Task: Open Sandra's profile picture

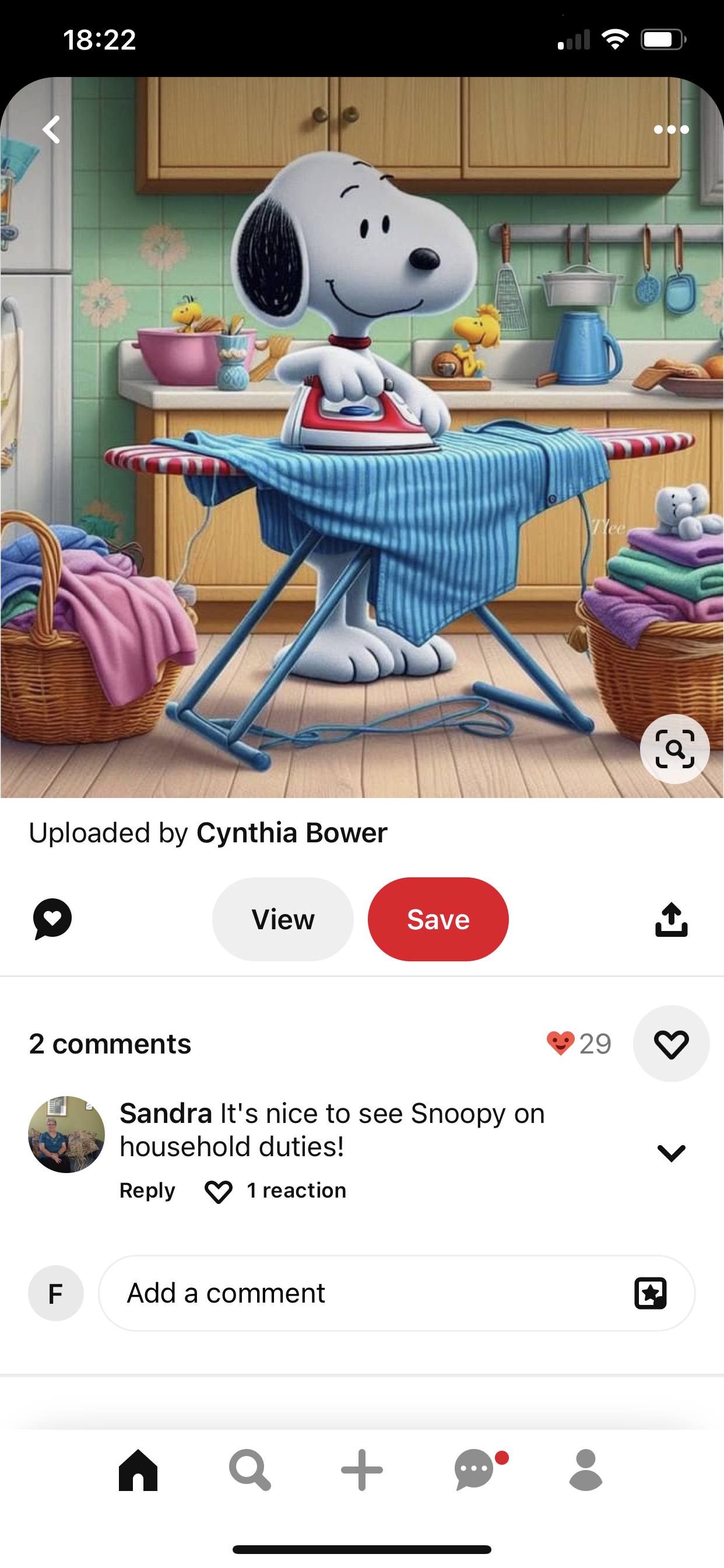Action: tap(66, 1135)
